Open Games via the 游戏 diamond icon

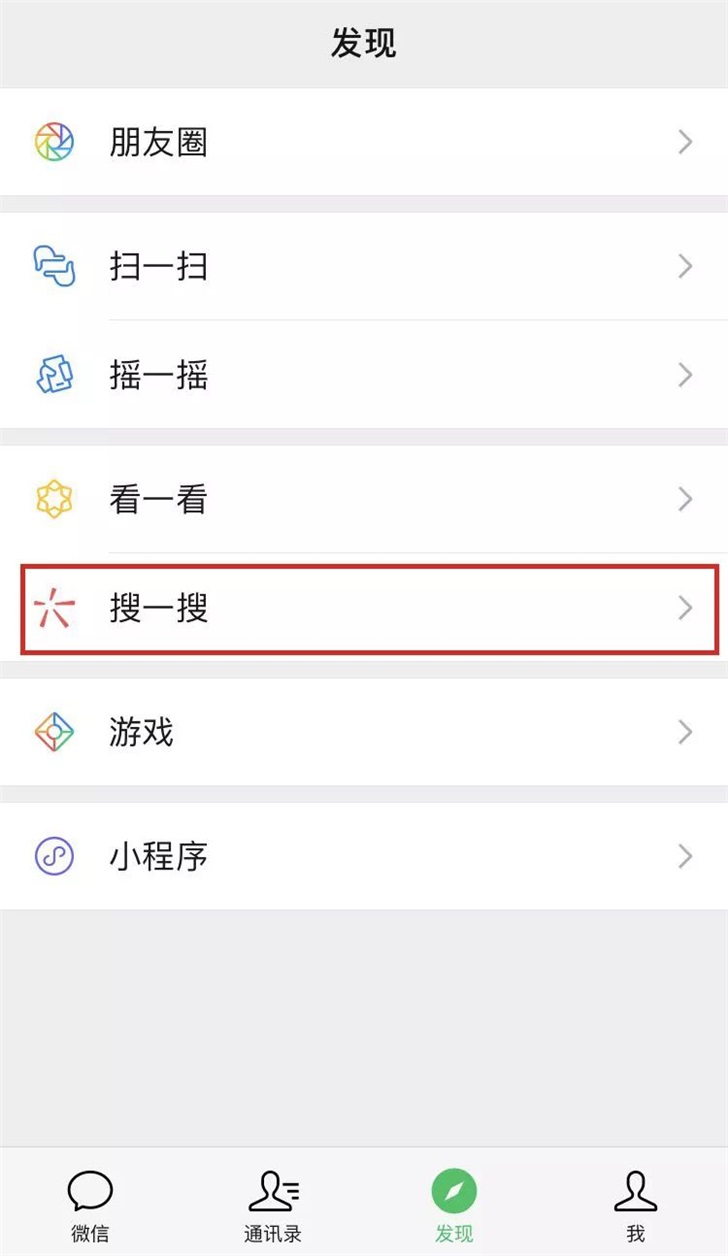point(54,732)
